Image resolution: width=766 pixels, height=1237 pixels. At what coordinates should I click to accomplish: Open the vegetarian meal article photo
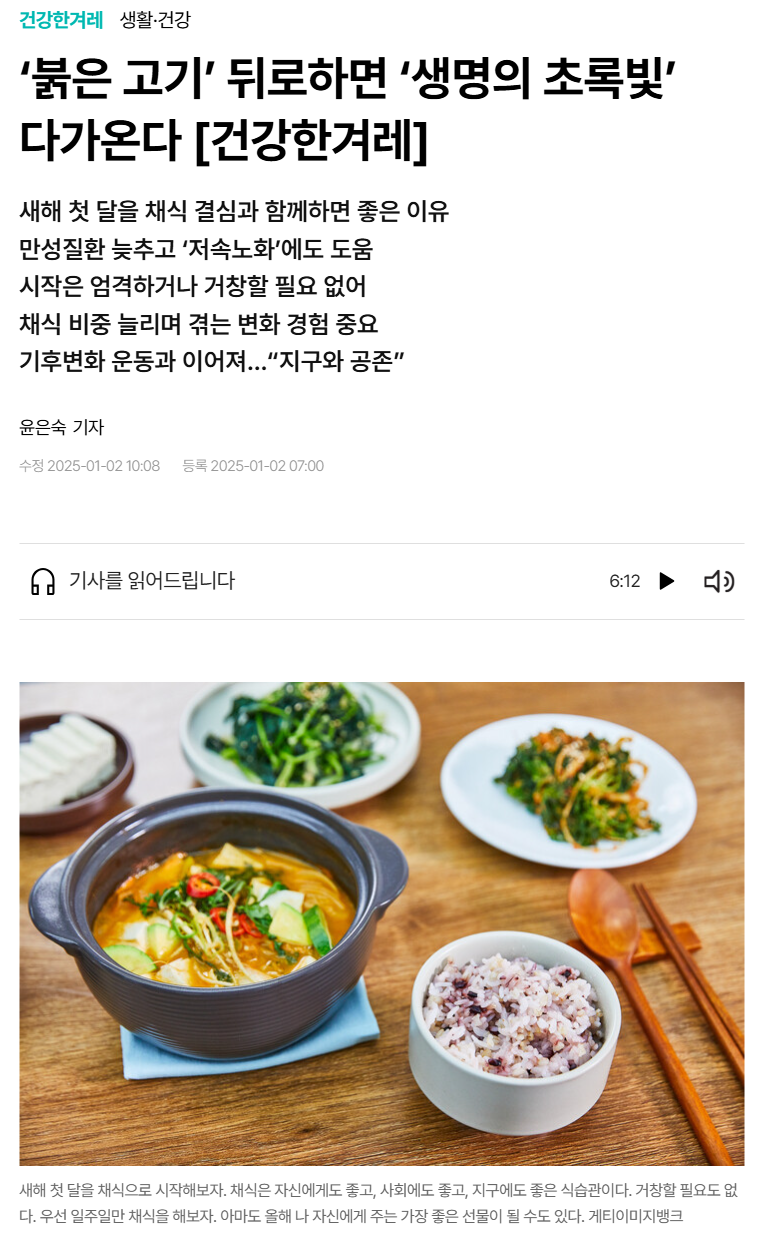coord(382,923)
